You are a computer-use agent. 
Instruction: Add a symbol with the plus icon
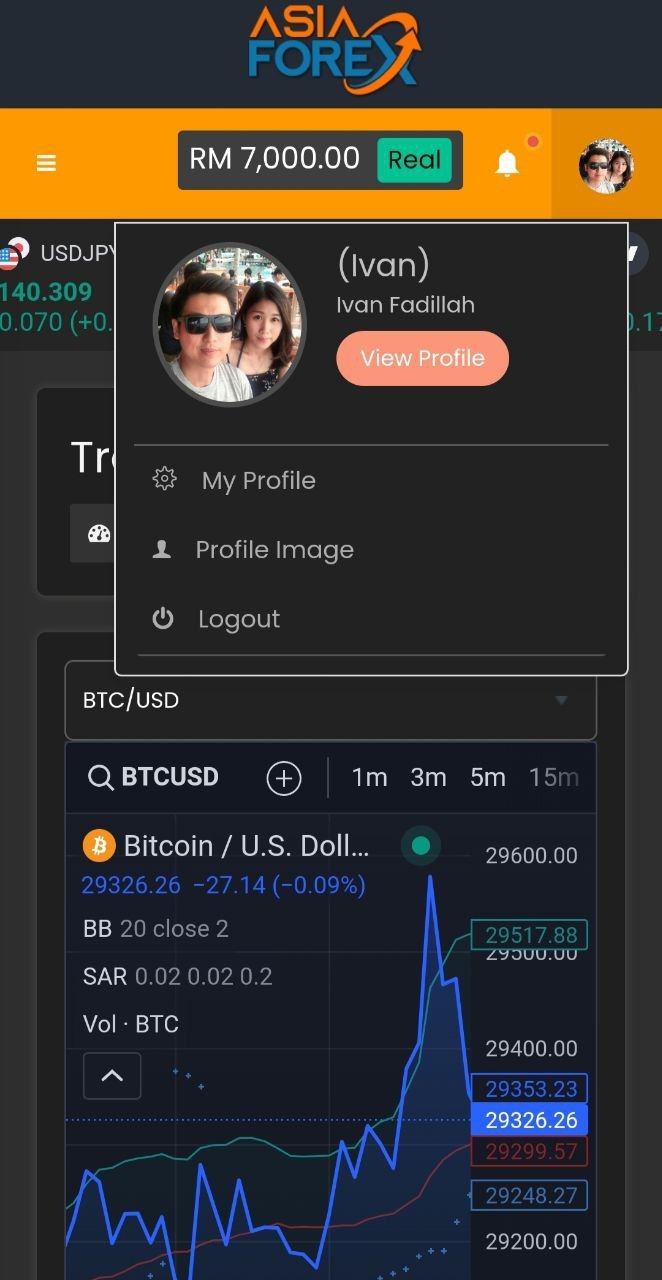pyautogui.click(x=284, y=778)
